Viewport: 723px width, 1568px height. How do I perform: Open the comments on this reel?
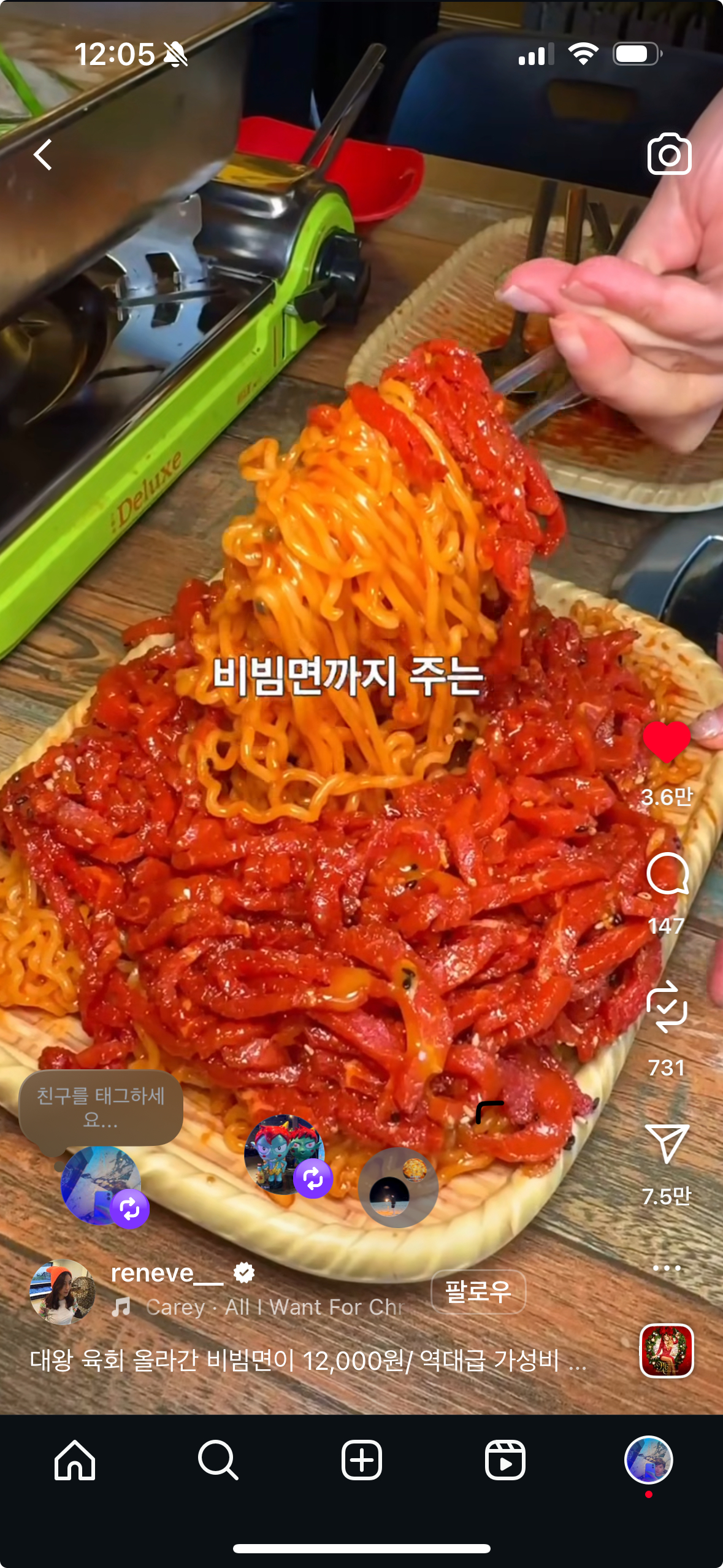tap(667, 874)
